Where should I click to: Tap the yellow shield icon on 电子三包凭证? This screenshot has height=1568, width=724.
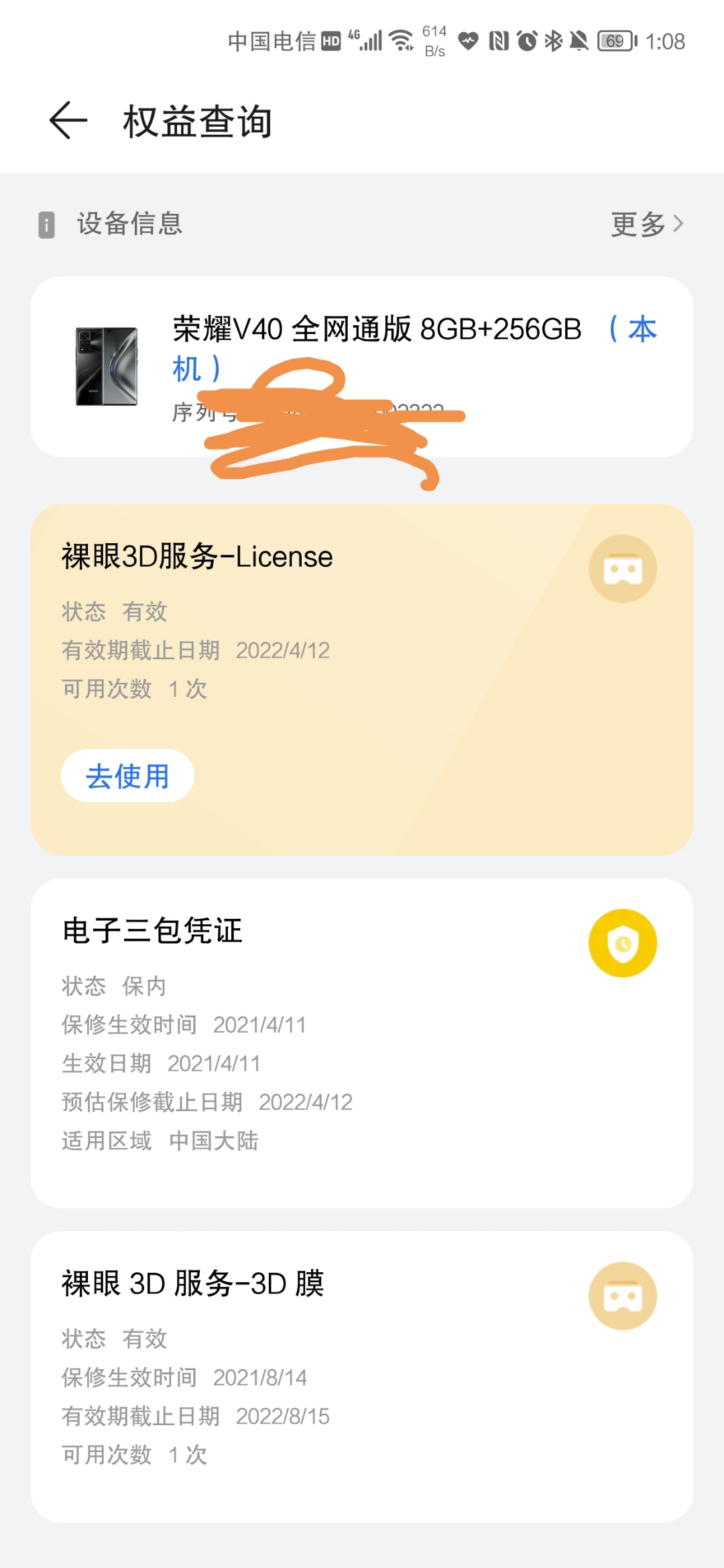pyautogui.click(x=622, y=942)
